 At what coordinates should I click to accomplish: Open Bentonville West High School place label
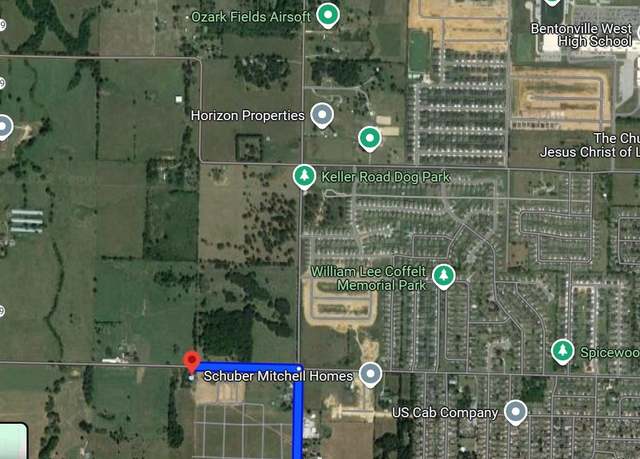pyautogui.click(x=581, y=34)
